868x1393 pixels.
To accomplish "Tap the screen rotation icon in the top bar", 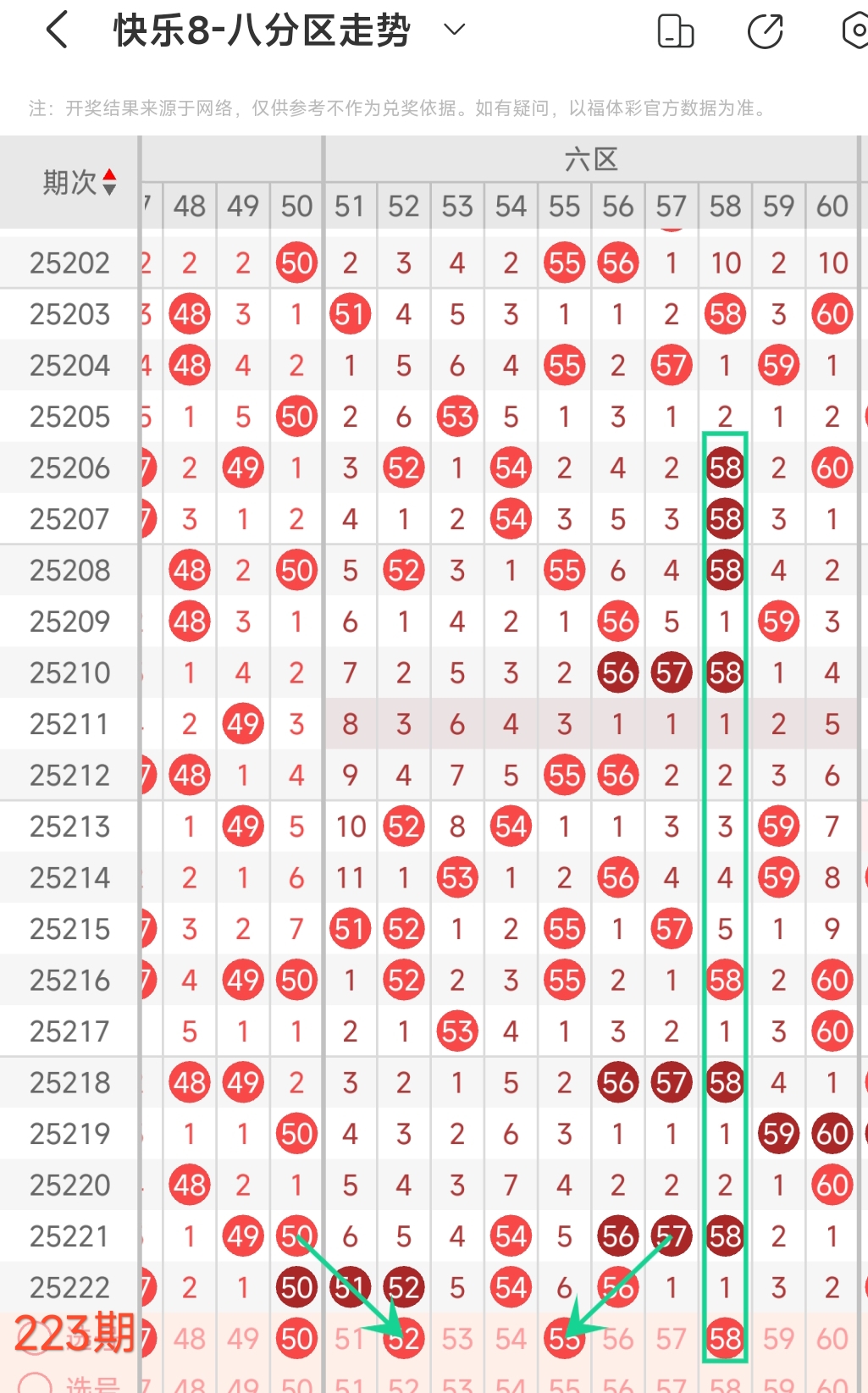I will (x=676, y=31).
